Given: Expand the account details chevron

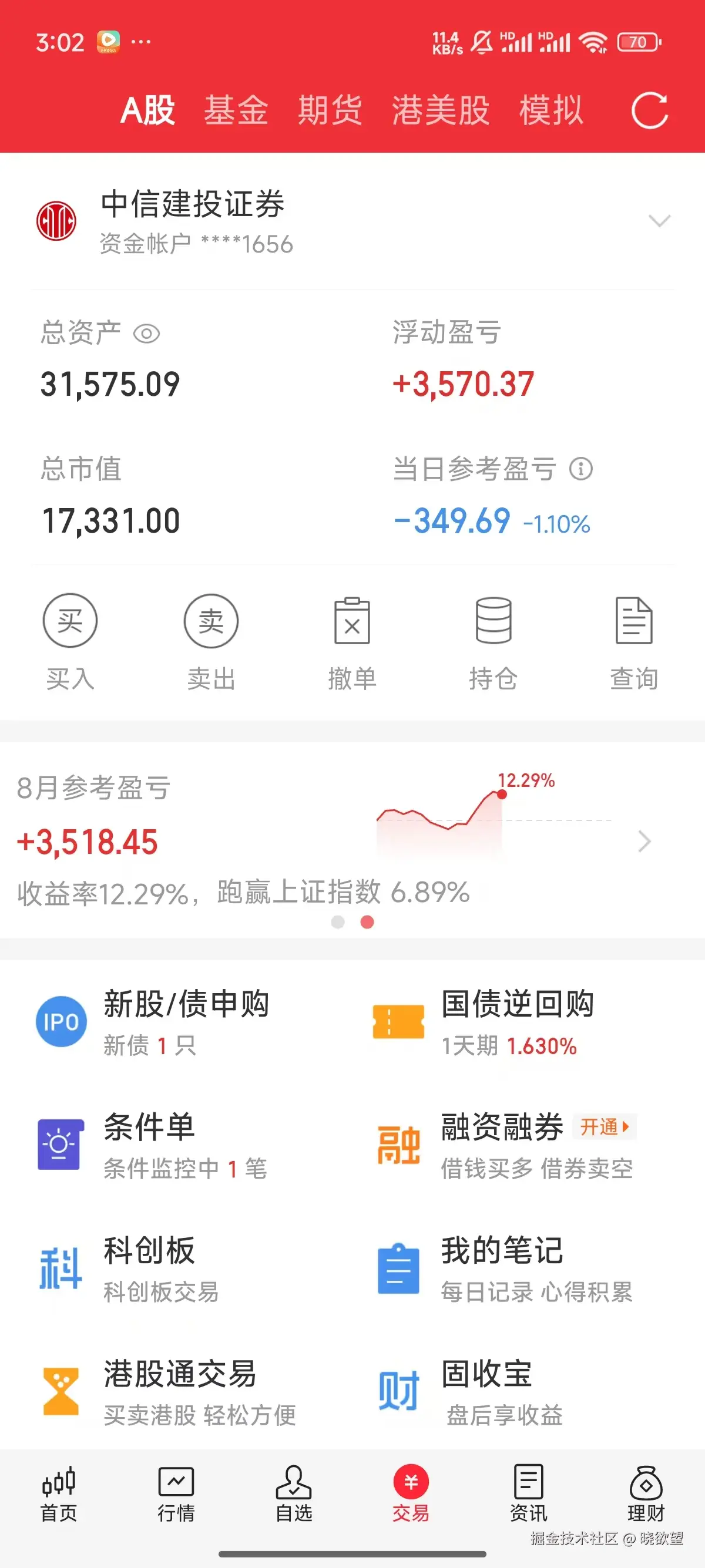Looking at the screenshot, I should (x=659, y=222).
